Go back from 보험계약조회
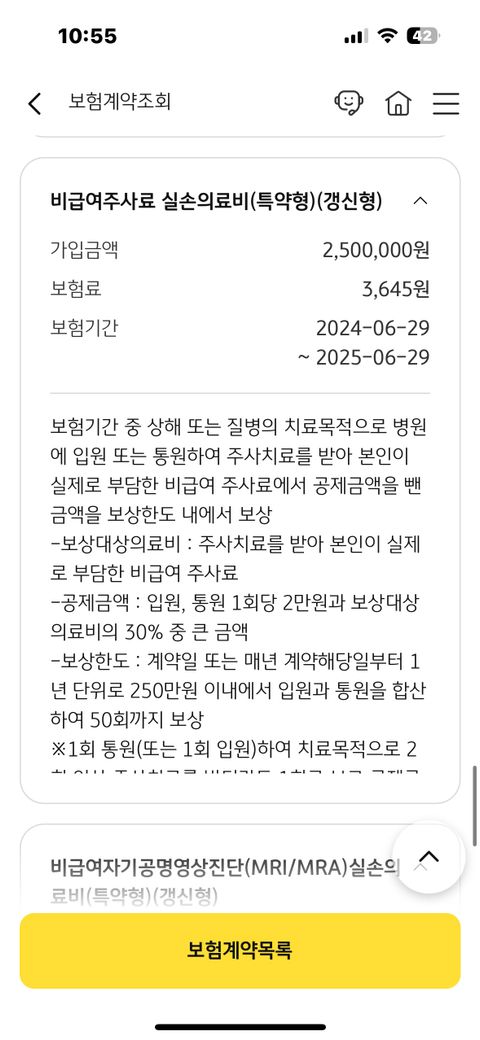Image resolution: width=480 pixels, height=1040 pixels. point(34,103)
